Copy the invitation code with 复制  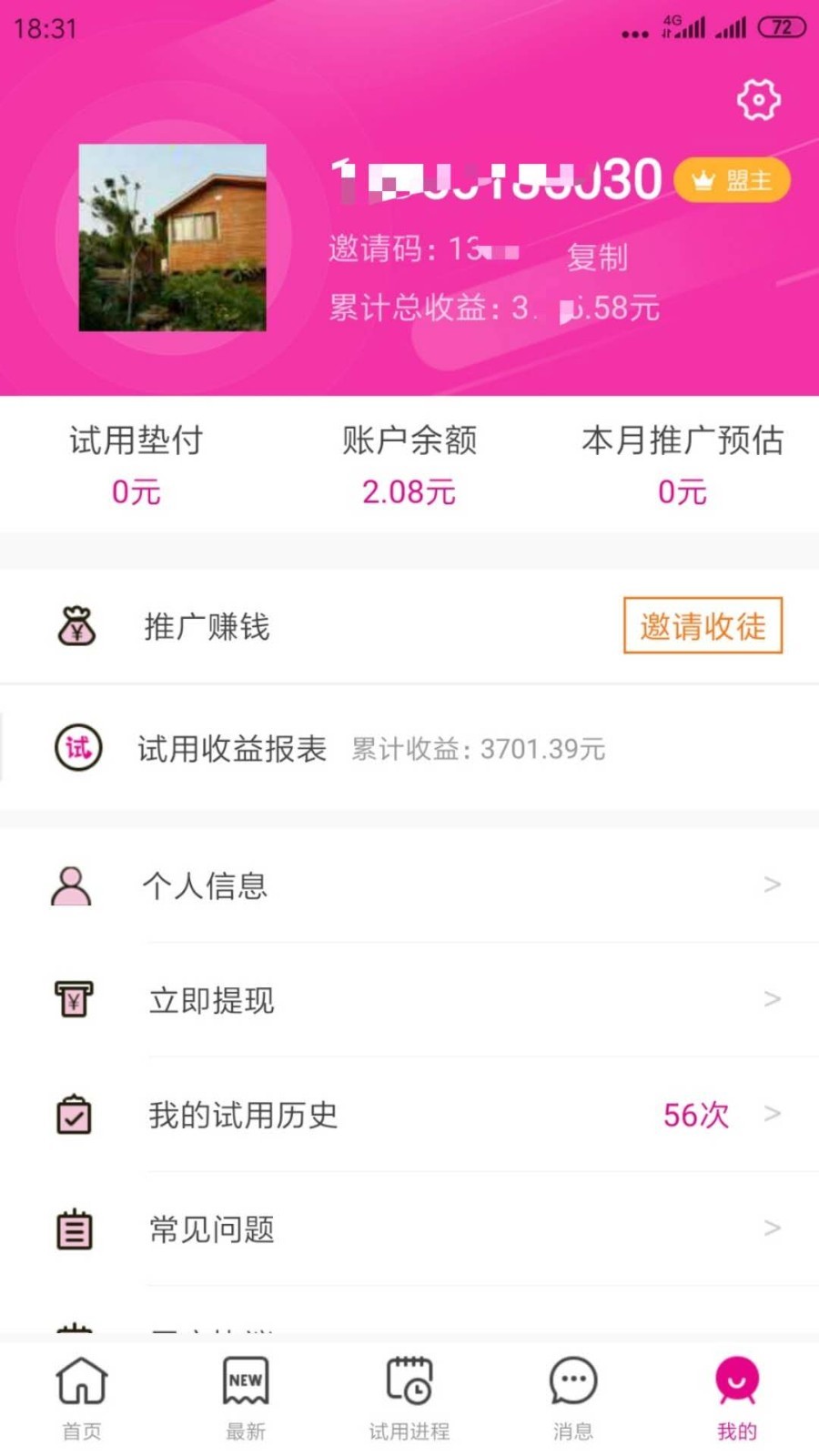coord(597,258)
